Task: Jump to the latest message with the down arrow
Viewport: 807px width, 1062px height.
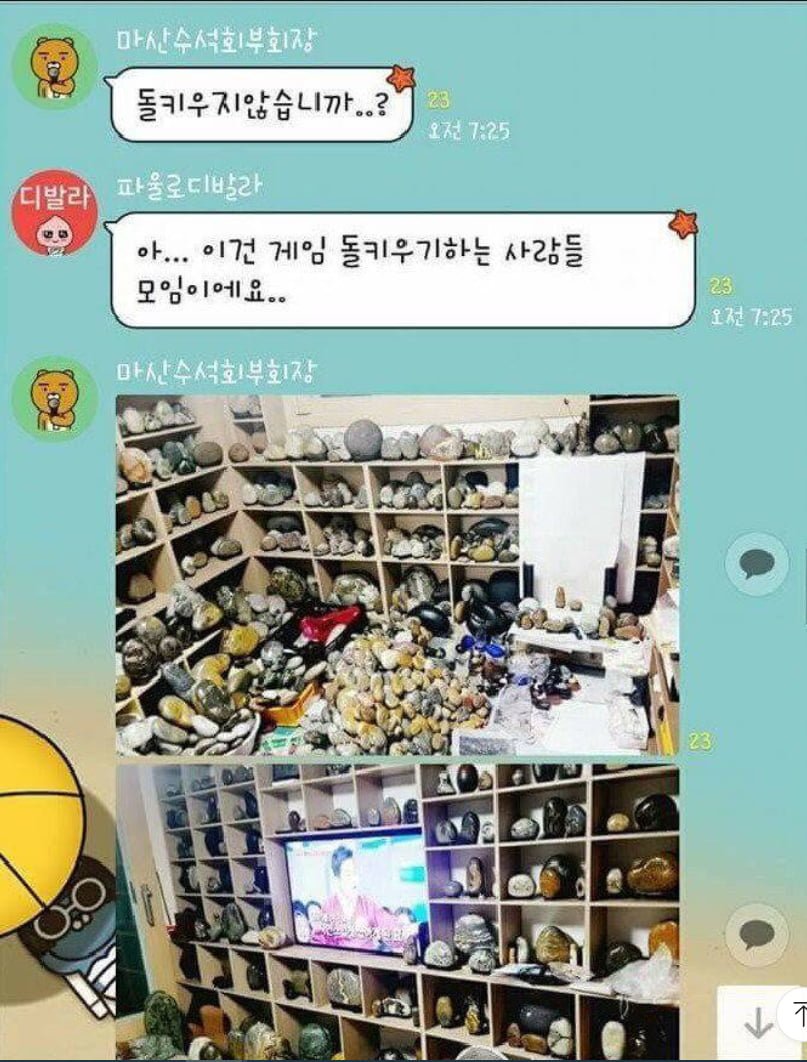Action: click(x=760, y=1022)
